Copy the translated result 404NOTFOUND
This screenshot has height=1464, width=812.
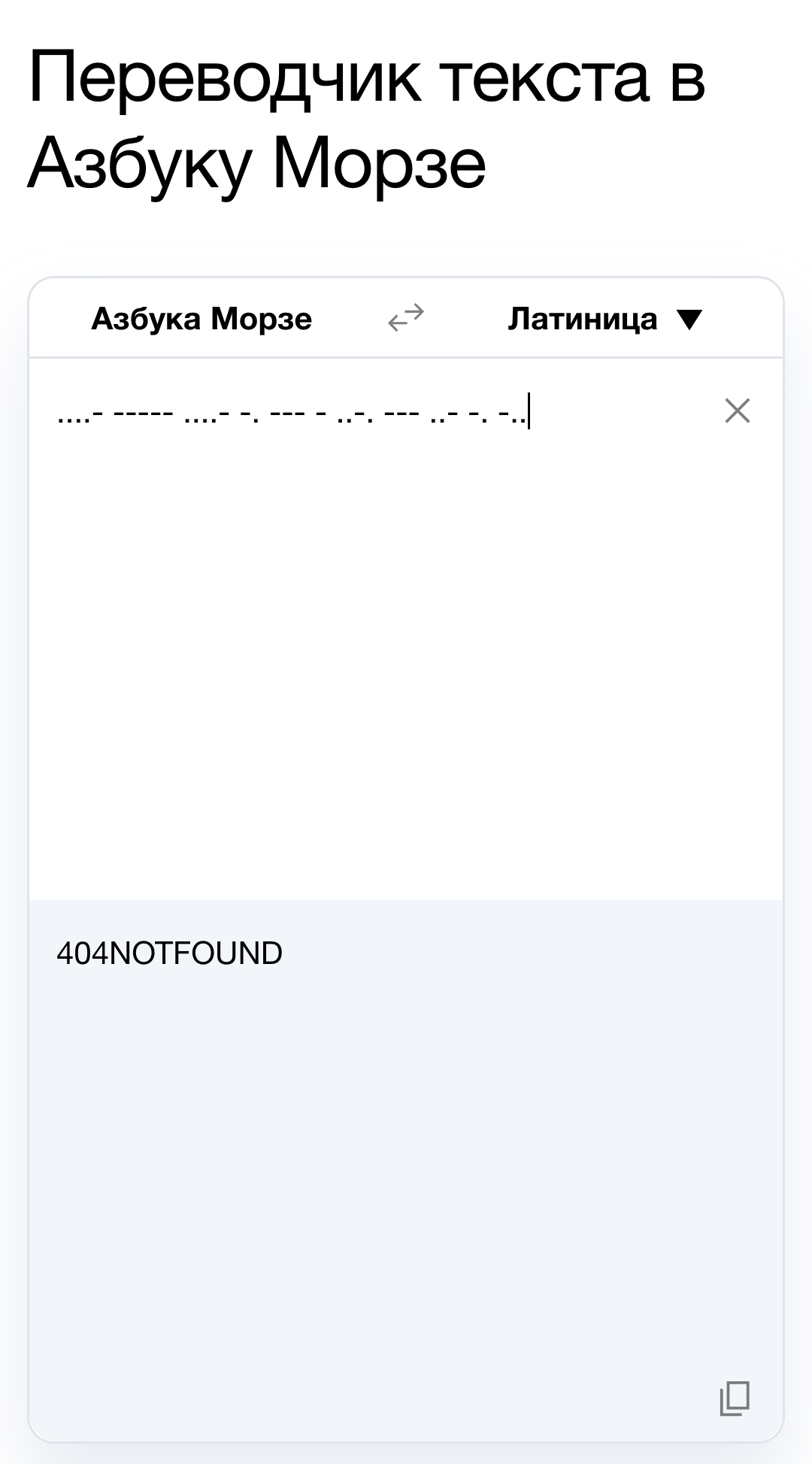(x=735, y=1399)
